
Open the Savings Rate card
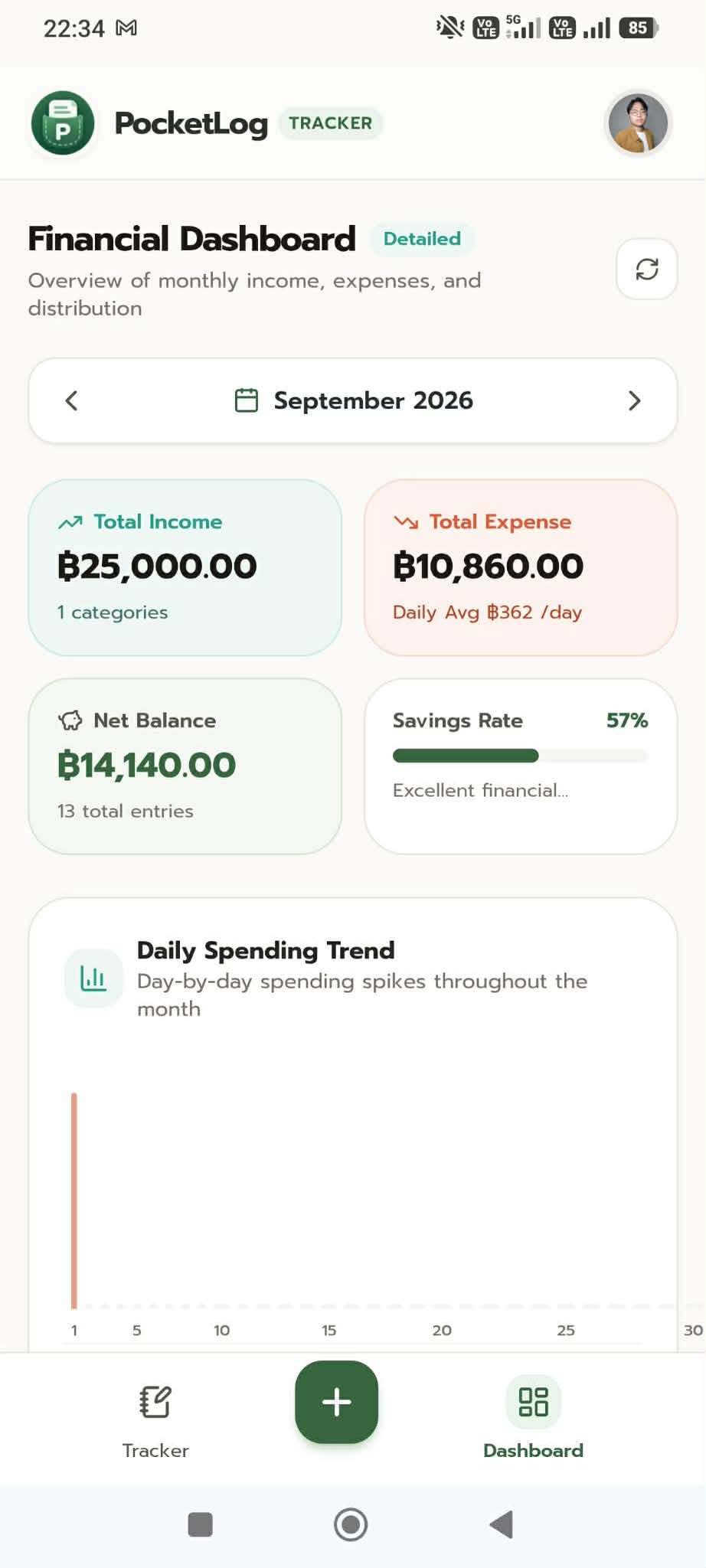pos(521,766)
